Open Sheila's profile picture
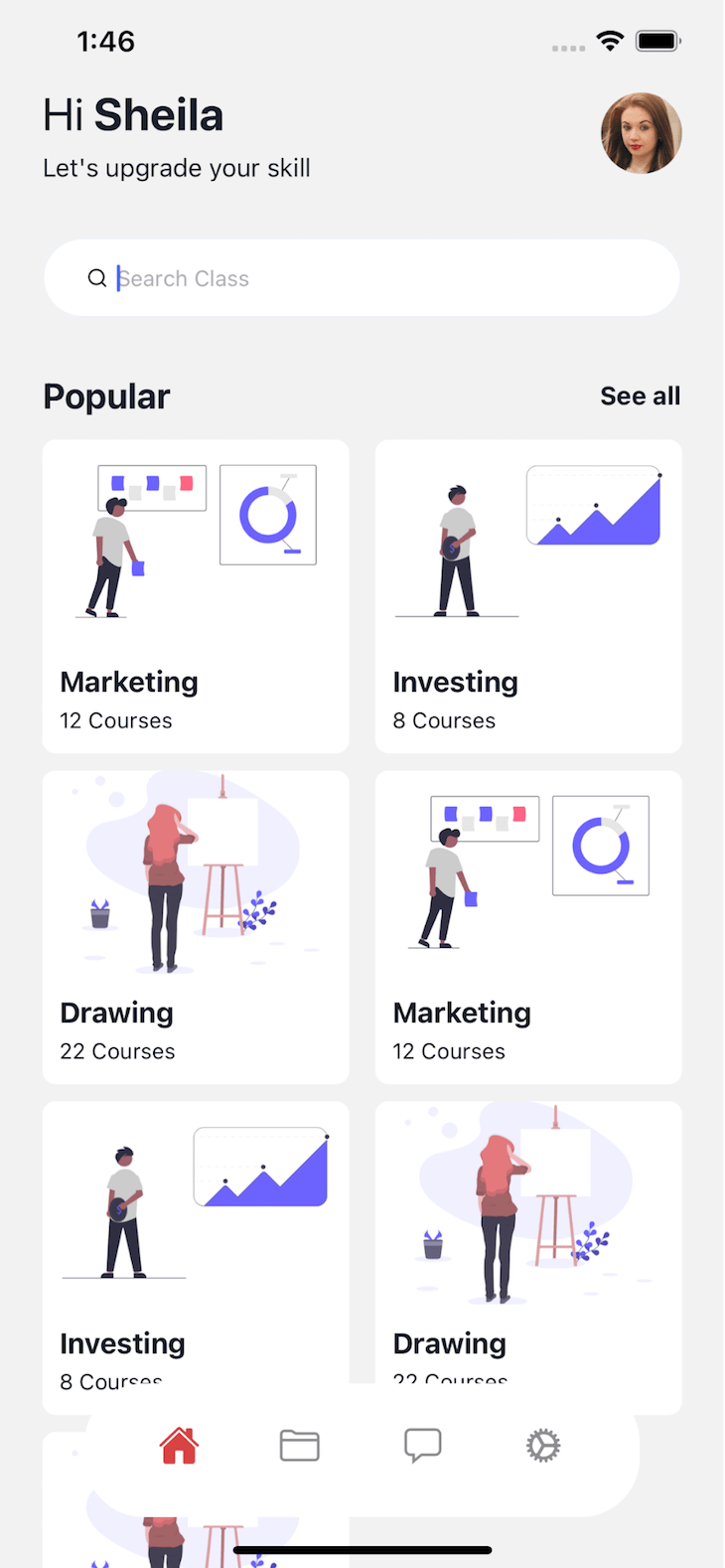The image size is (725, 1568). (x=641, y=133)
